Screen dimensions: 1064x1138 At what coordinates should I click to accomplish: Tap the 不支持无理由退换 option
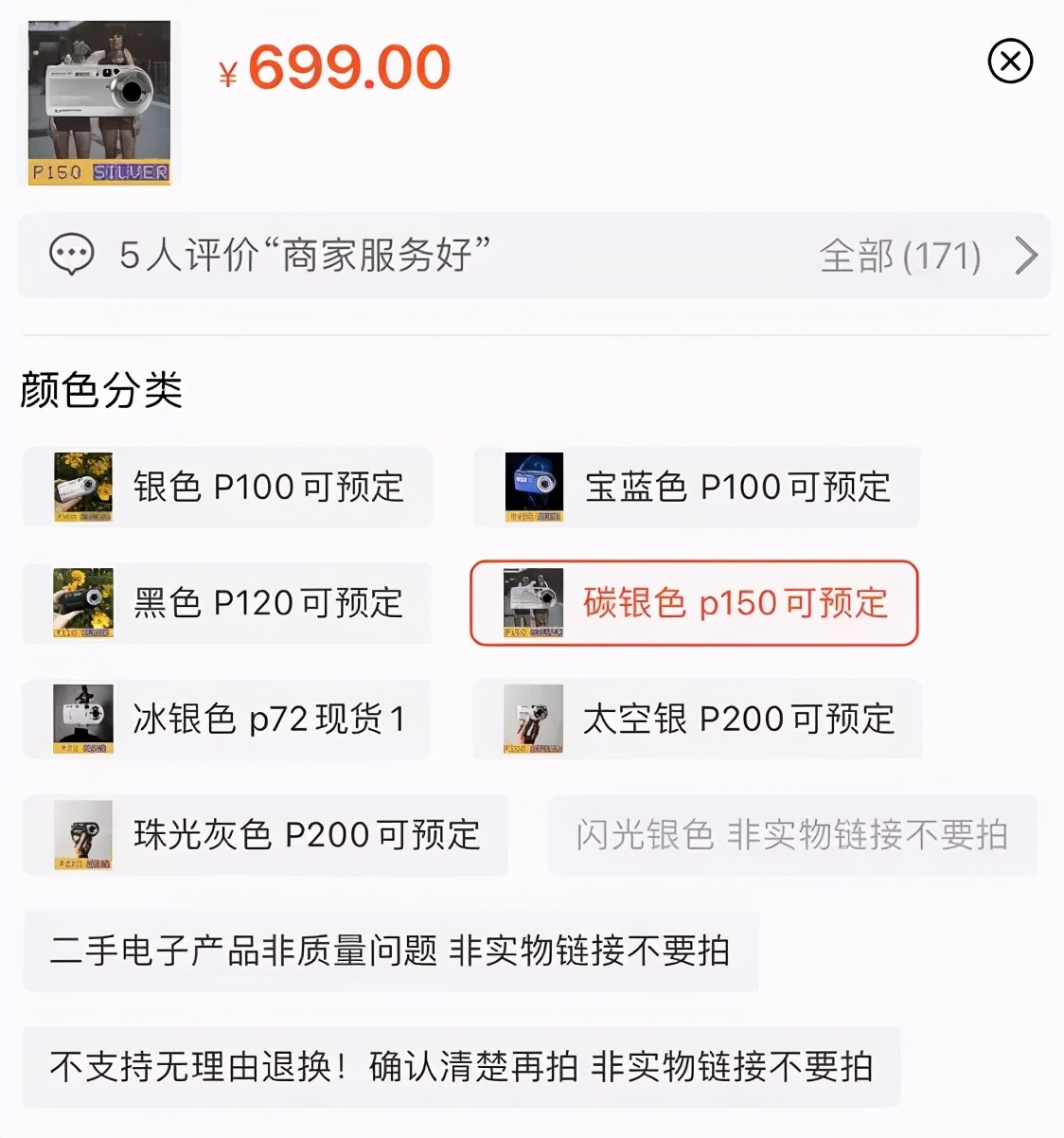461,1067
